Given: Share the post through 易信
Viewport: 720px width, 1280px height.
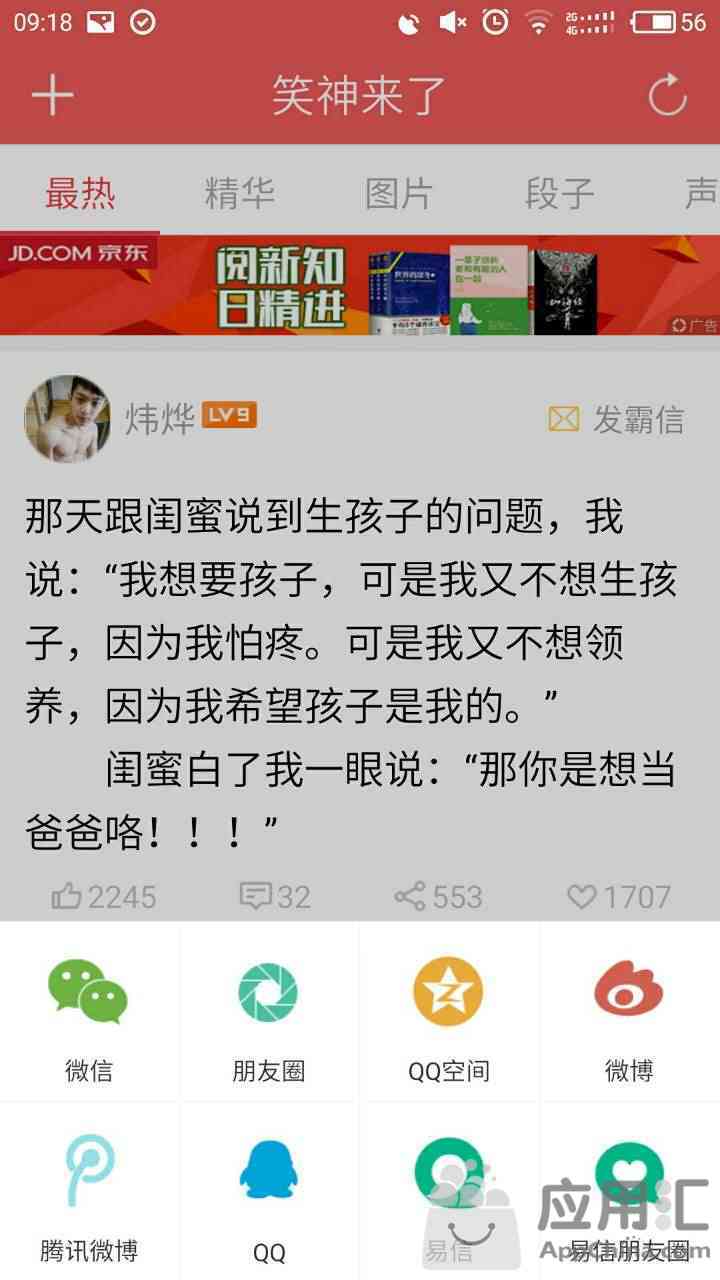Looking at the screenshot, I should coord(449,1191).
